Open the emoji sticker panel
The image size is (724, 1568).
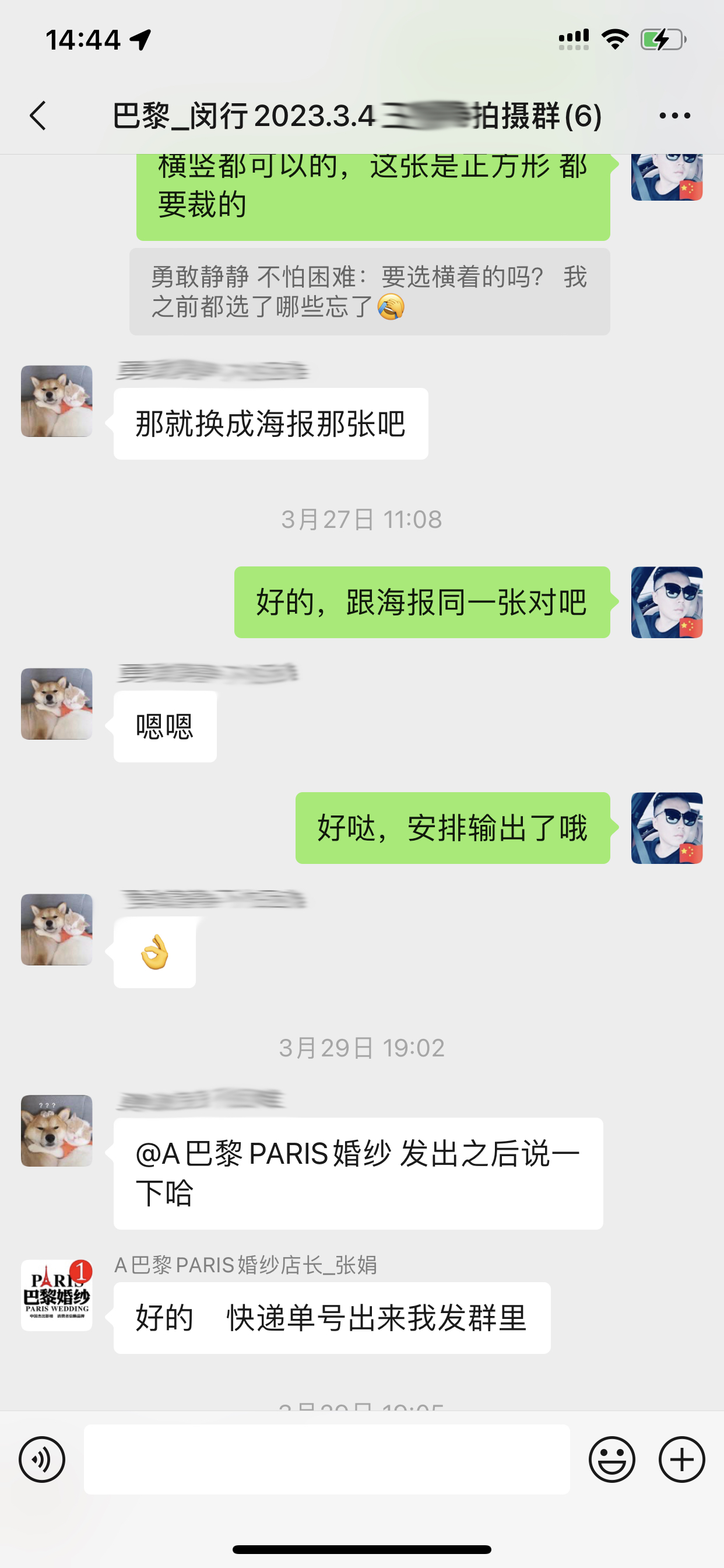tap(611, 1459)
